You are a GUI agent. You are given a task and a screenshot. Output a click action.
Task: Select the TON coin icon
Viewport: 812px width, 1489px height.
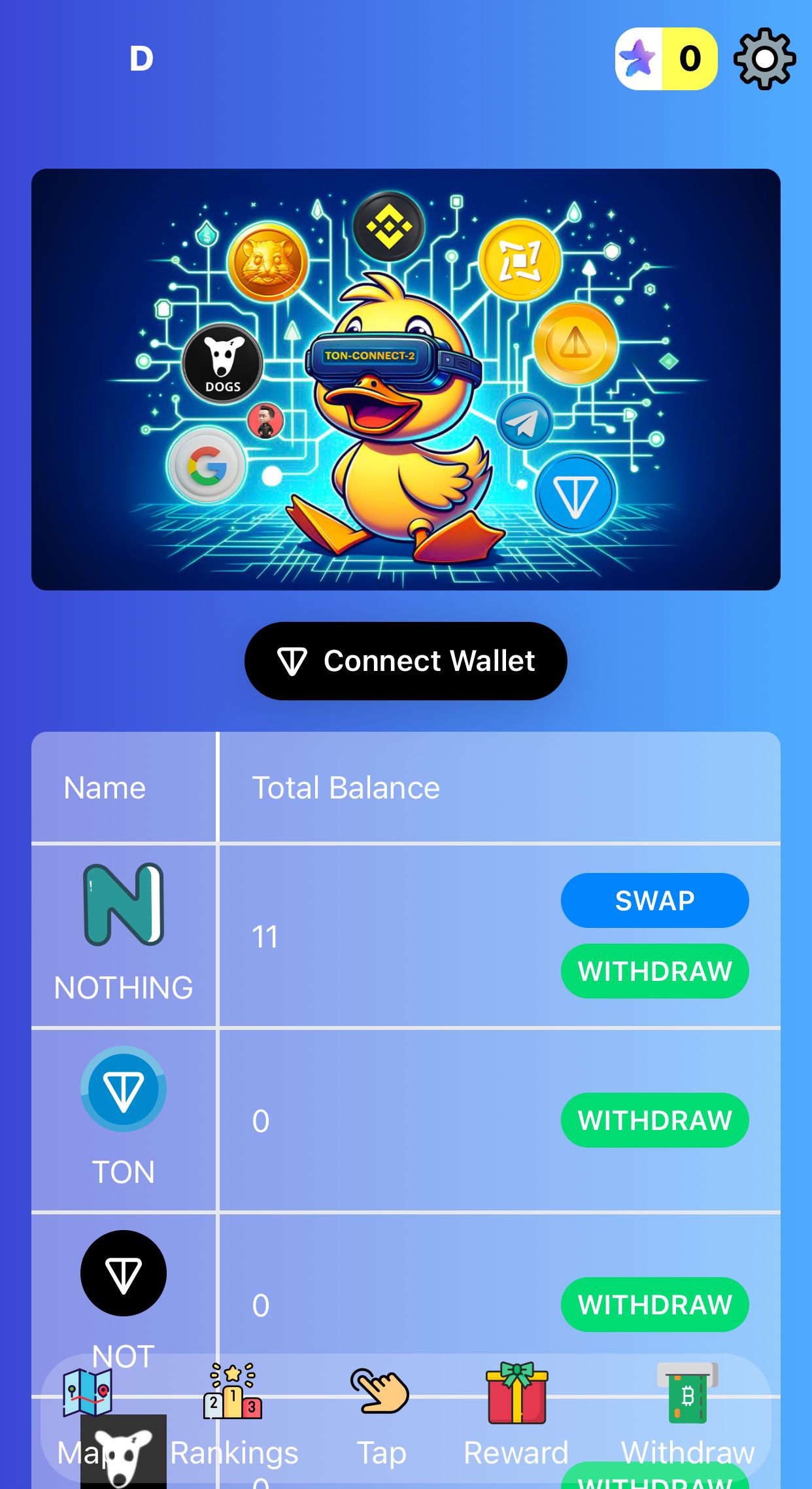[x=123, y=1089]
